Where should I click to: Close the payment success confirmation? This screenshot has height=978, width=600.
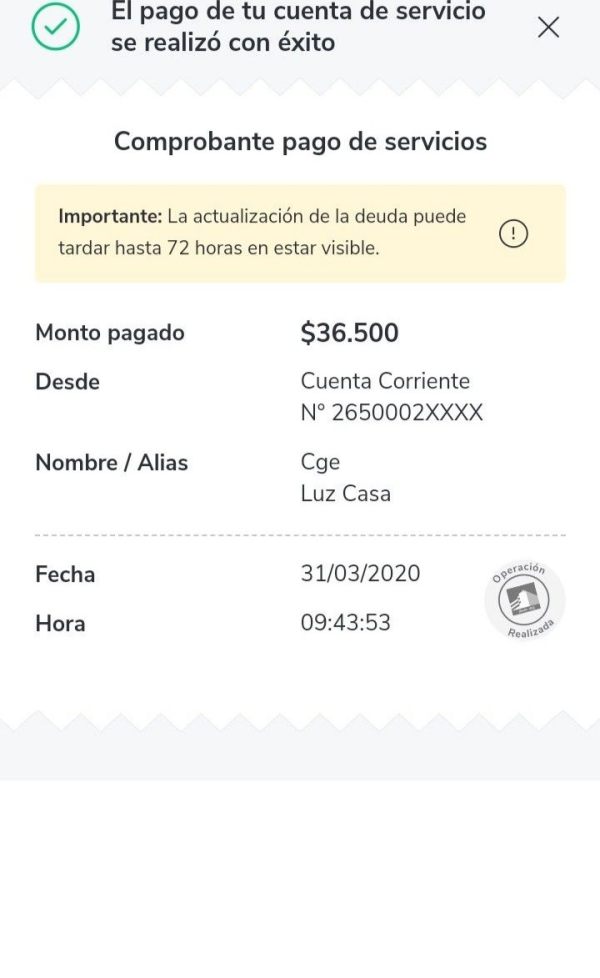pos(548,28)
